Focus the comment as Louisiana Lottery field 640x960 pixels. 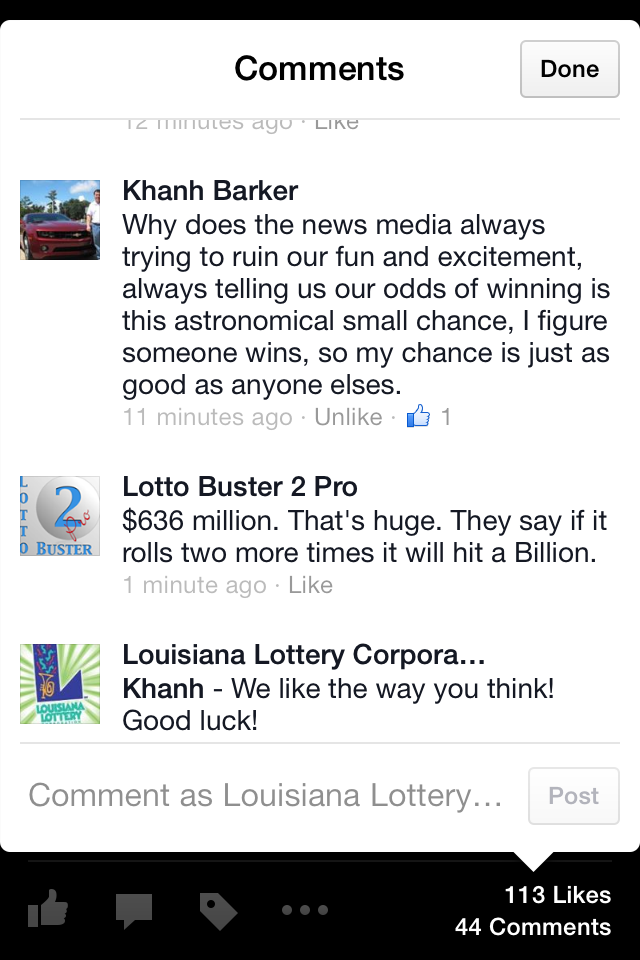(265, 796)
